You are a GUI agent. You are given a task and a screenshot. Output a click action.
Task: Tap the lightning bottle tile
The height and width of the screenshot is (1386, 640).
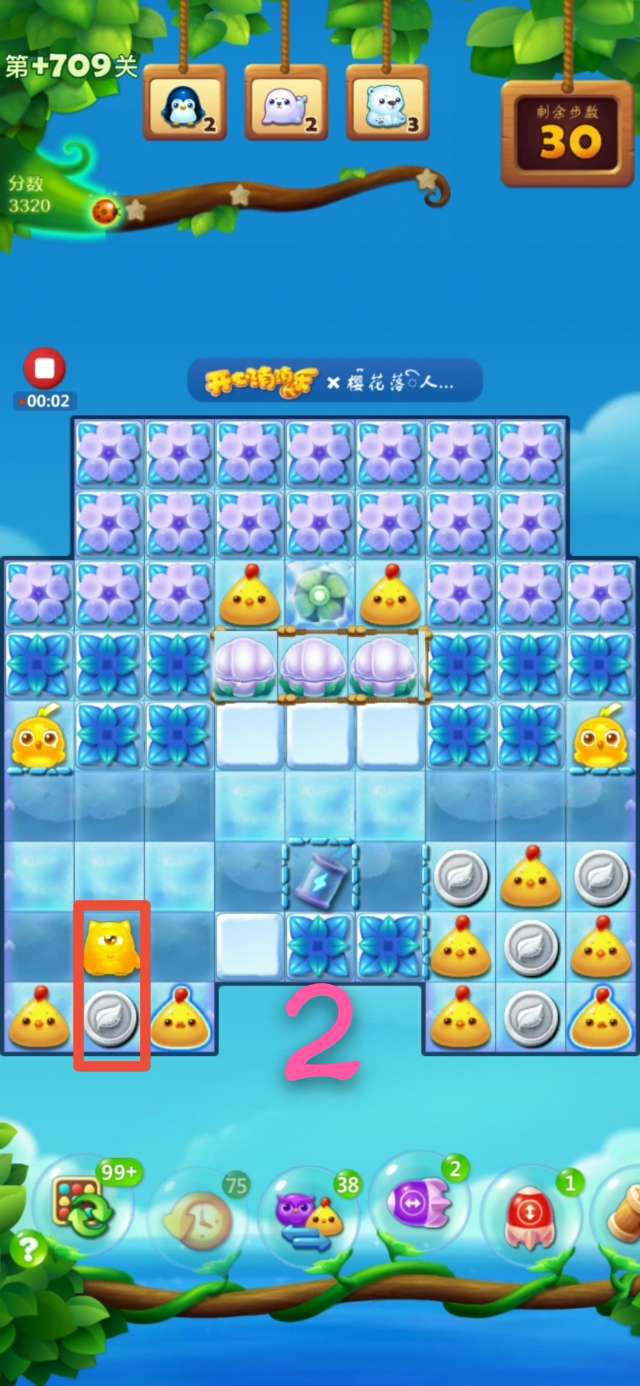pos(320,877)
